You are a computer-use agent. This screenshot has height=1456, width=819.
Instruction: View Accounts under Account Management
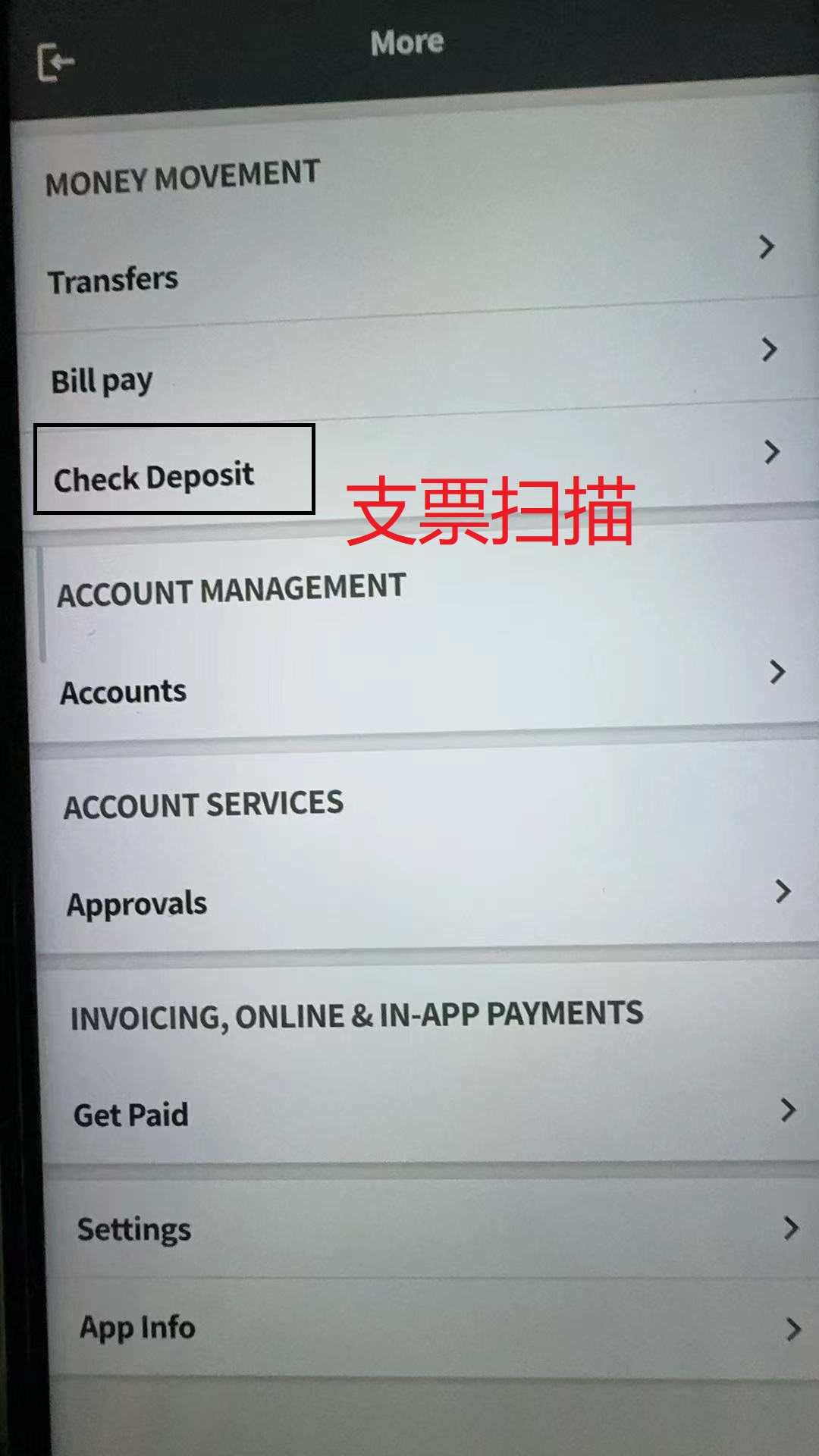point(124,692)
